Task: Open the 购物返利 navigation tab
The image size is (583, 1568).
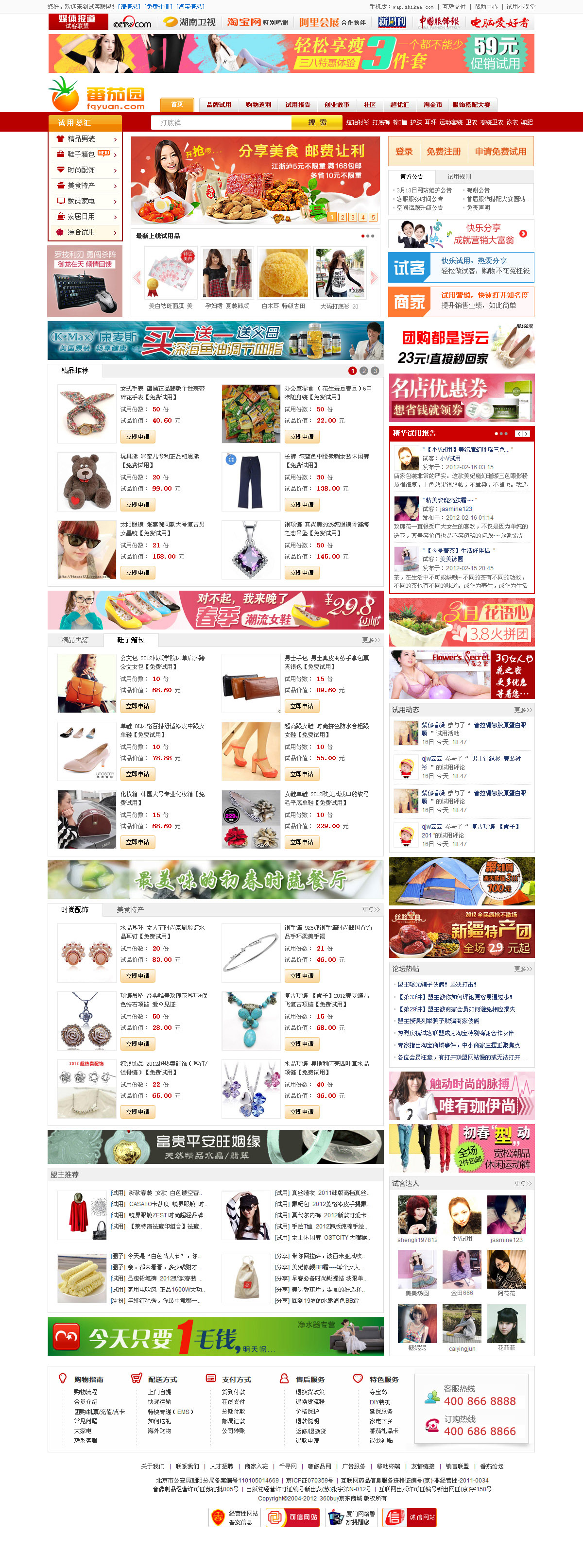Action: (x=258, y=105)
